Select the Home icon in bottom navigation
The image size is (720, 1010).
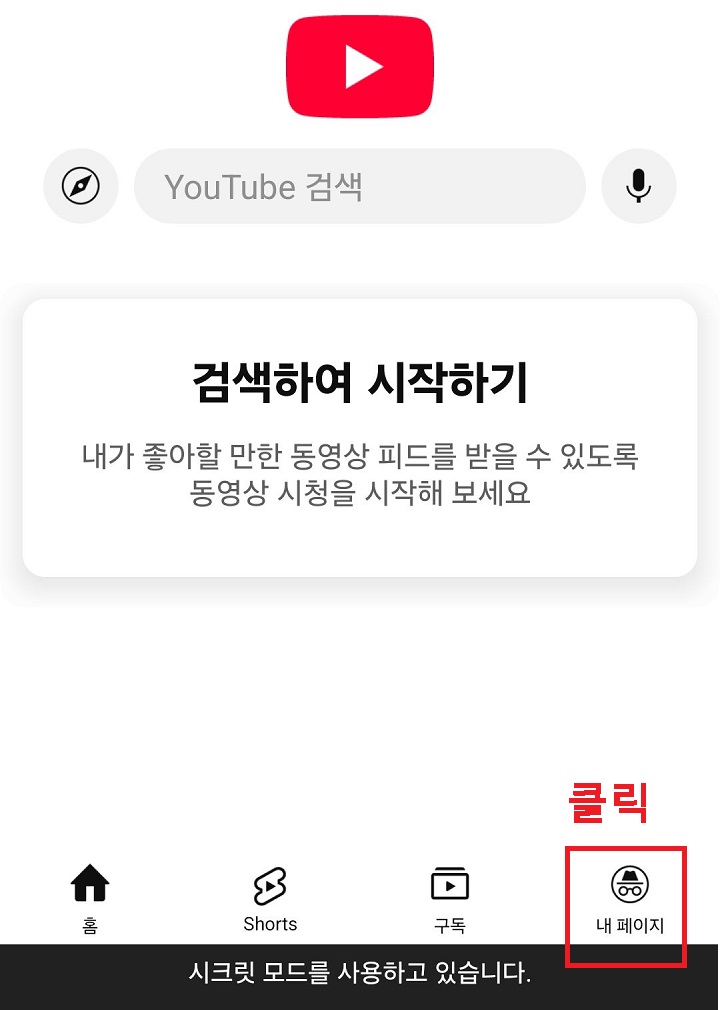pyautogui.click(x=89, y=882)
